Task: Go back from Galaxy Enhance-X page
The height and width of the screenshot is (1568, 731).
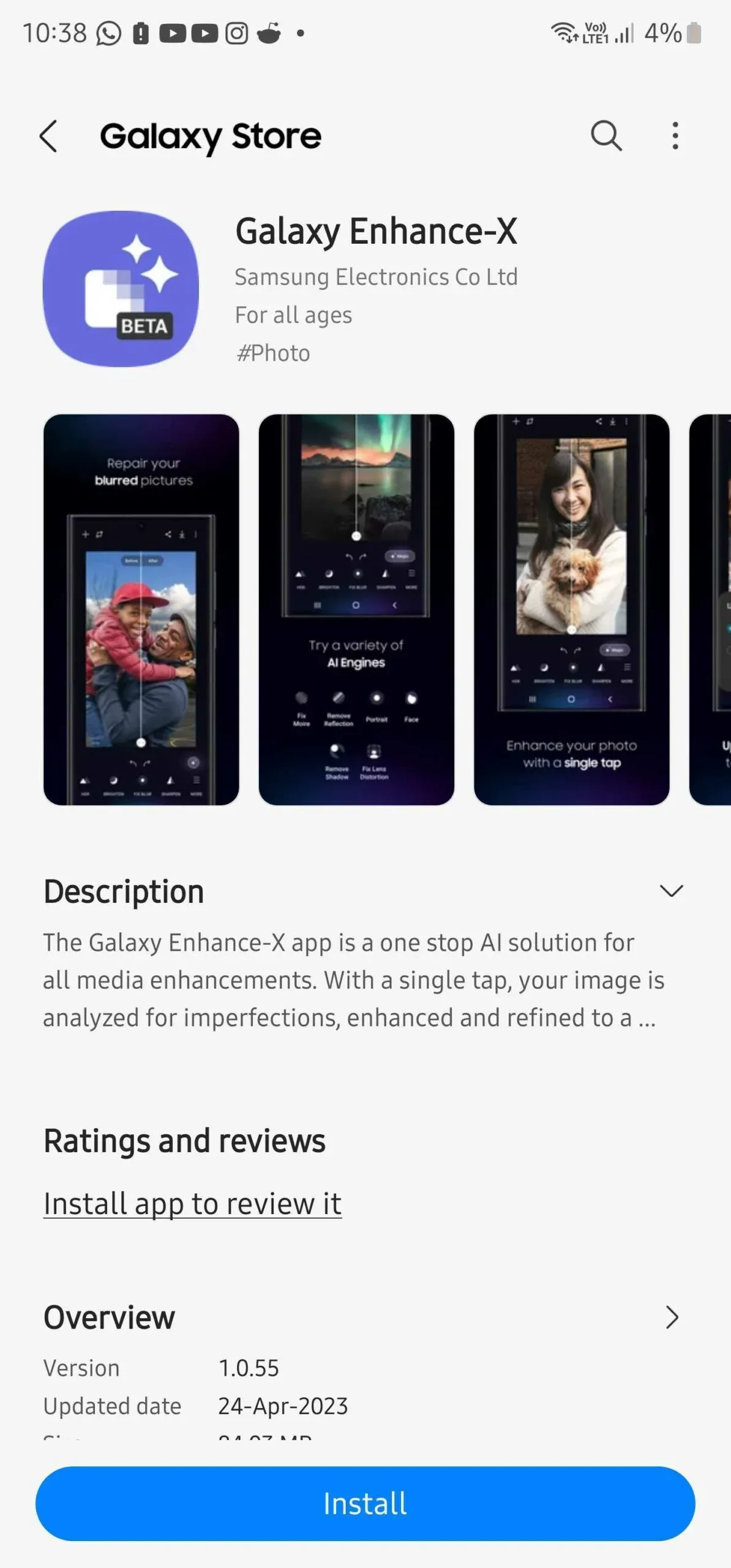Action: tap(49, 136)
